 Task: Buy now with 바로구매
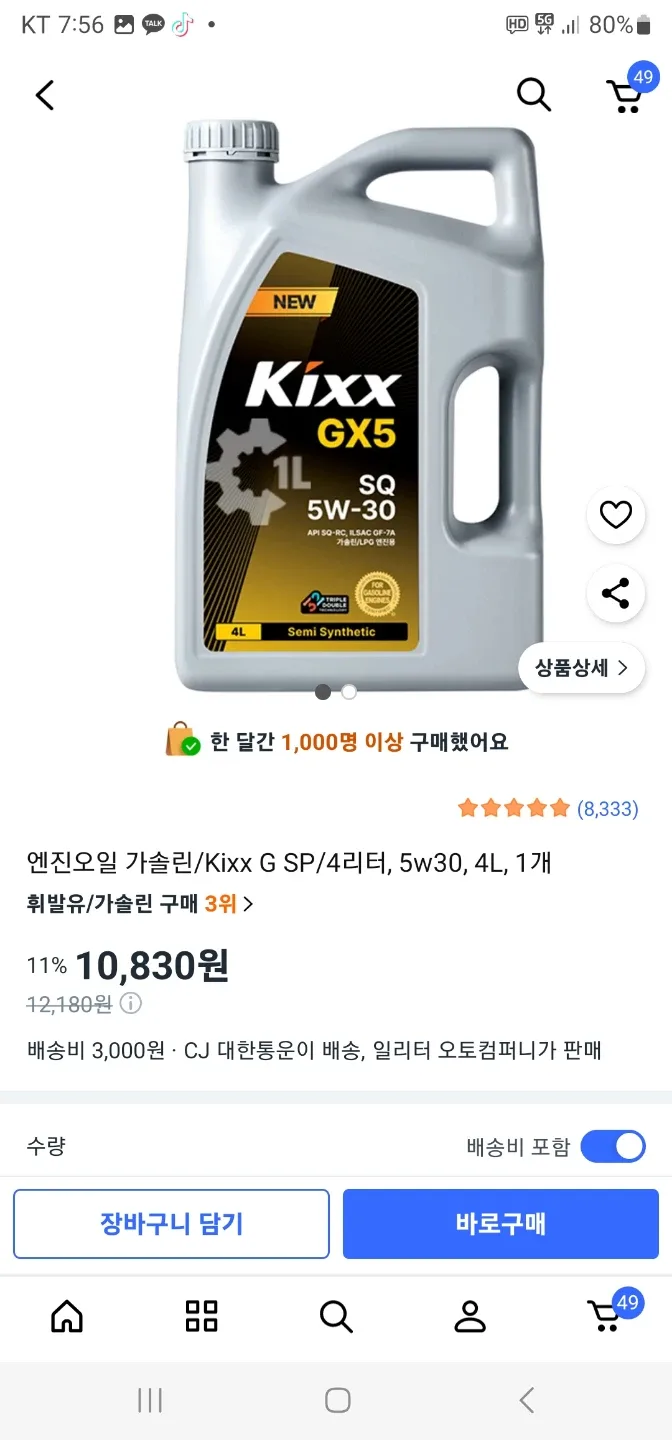tap(500, 1223)
